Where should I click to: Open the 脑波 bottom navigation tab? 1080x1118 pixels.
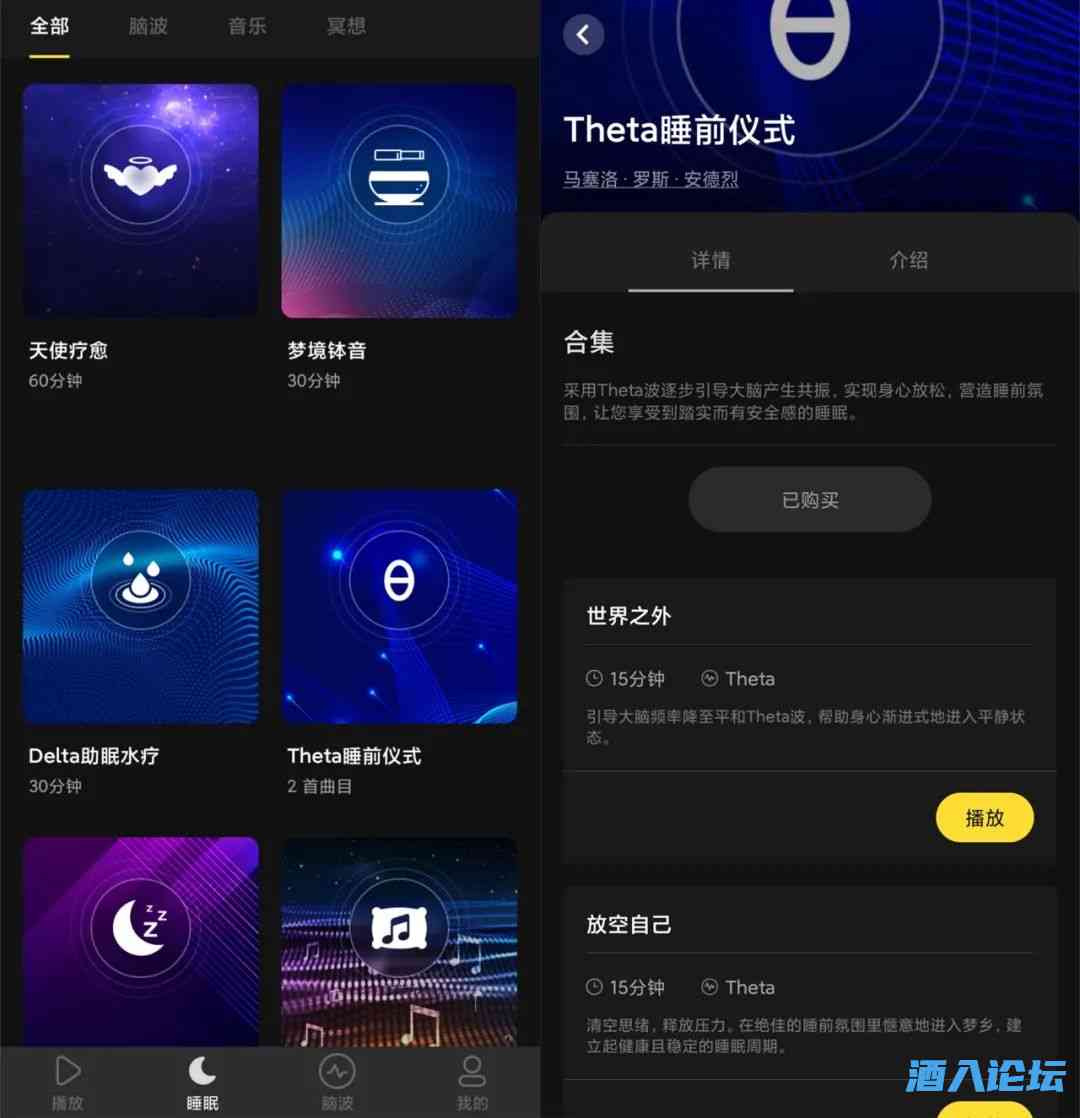pos(337,1083)
